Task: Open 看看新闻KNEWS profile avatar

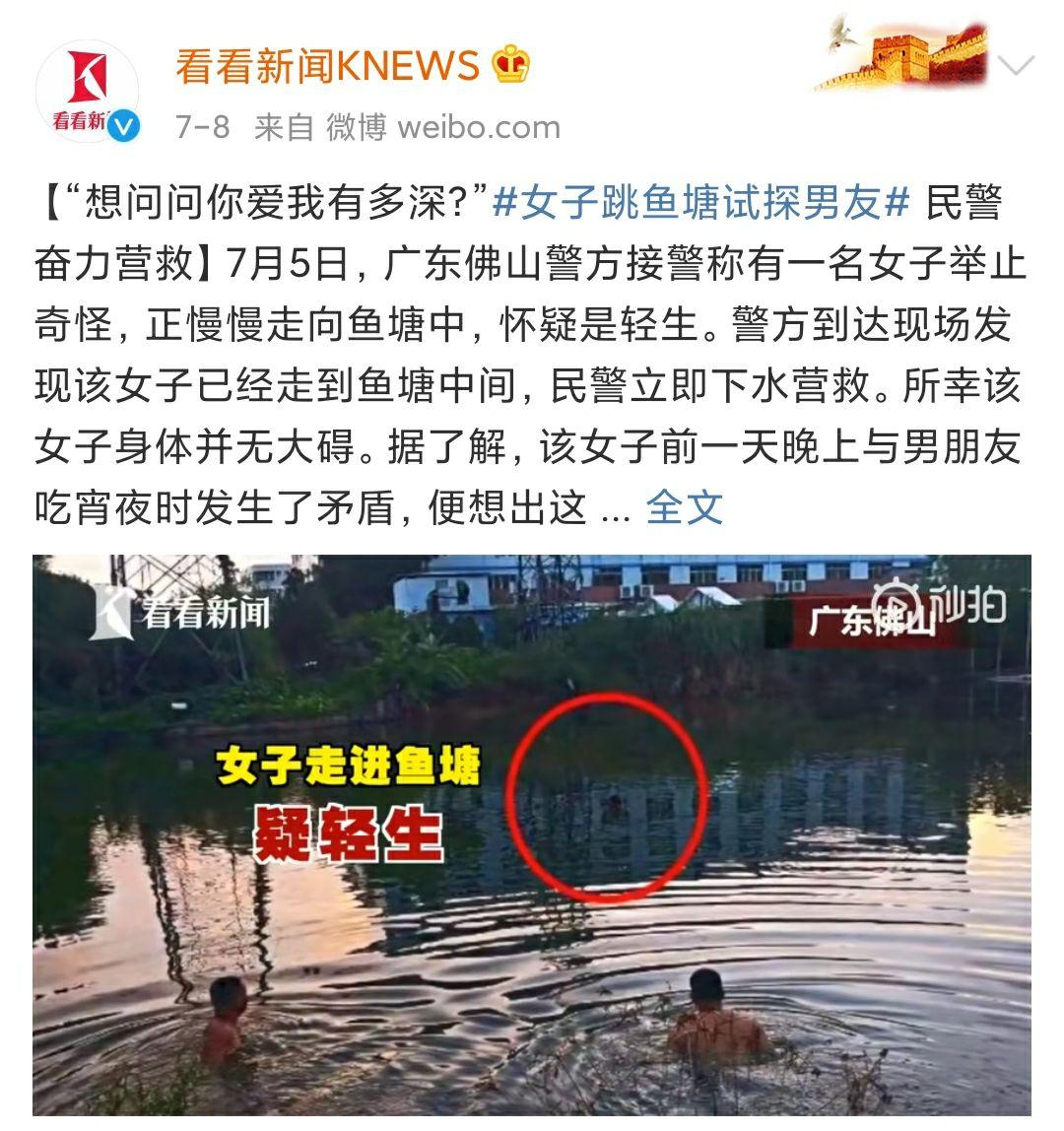Action: pos(87,91)
